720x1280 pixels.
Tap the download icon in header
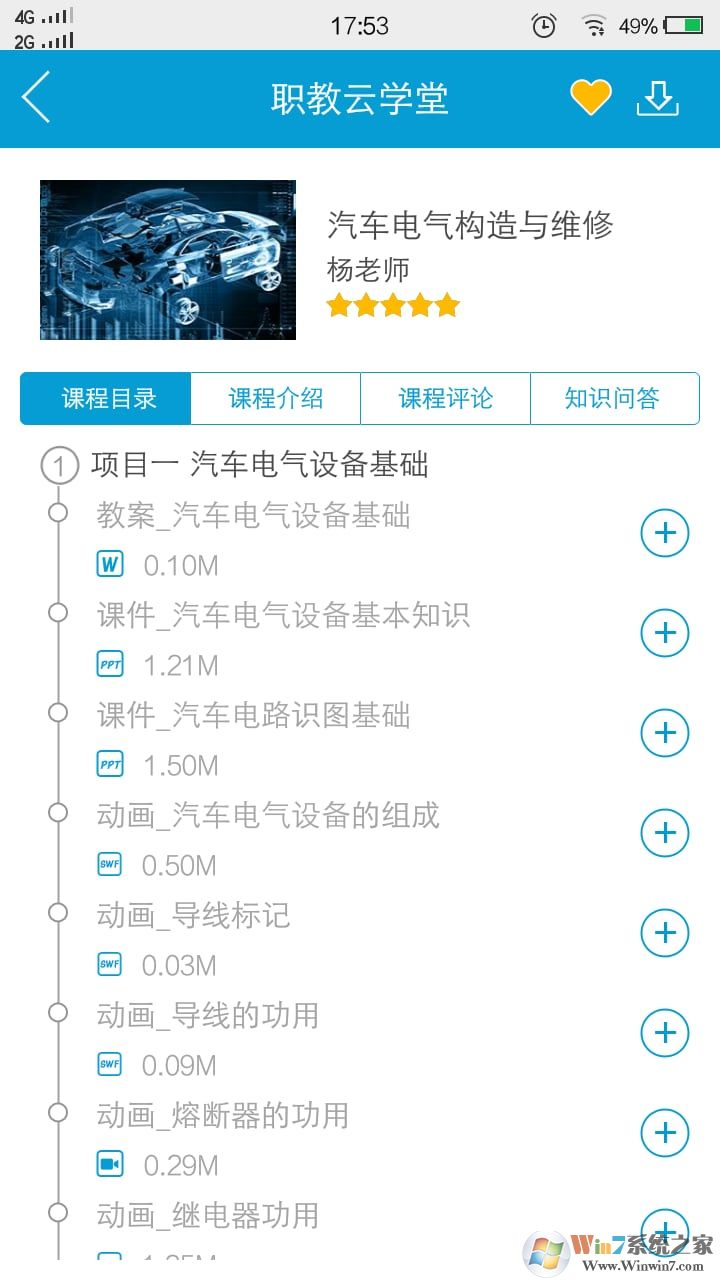(x=657, y=98)
